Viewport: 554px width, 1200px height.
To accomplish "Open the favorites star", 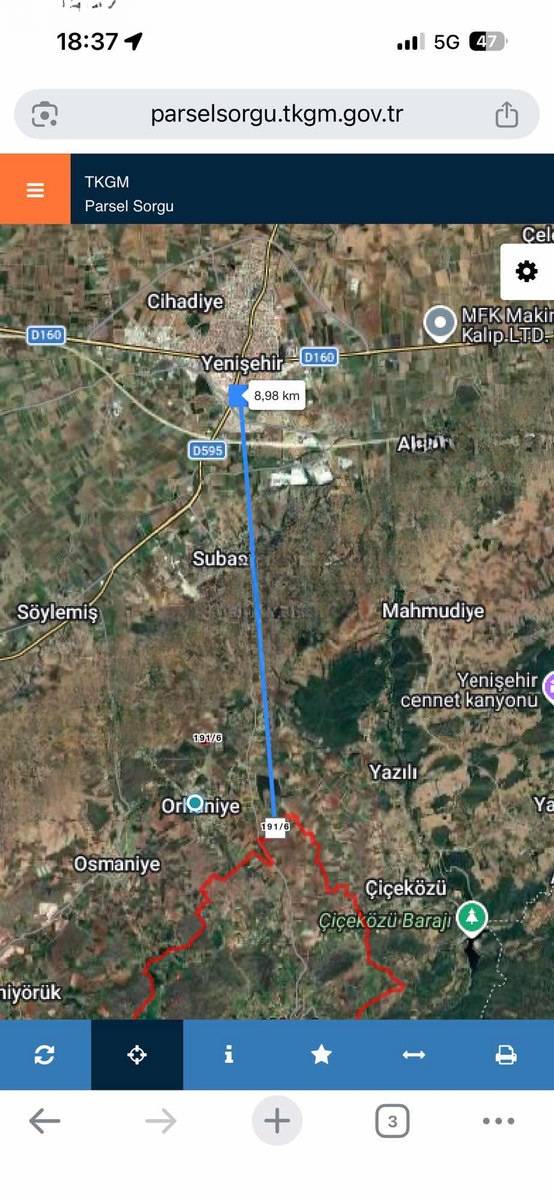I will [x=321, y=1055].
